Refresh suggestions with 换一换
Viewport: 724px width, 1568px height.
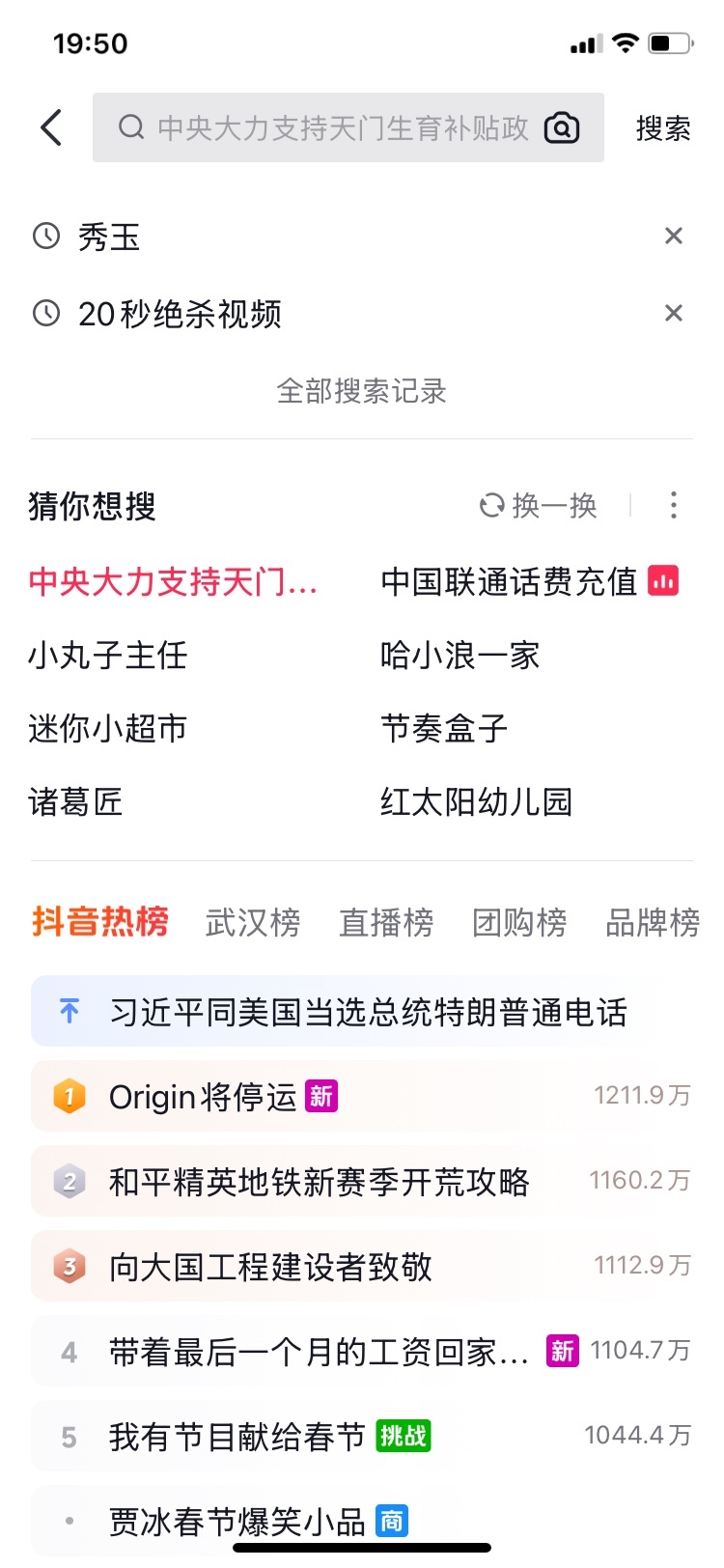[x=540, y=505]
